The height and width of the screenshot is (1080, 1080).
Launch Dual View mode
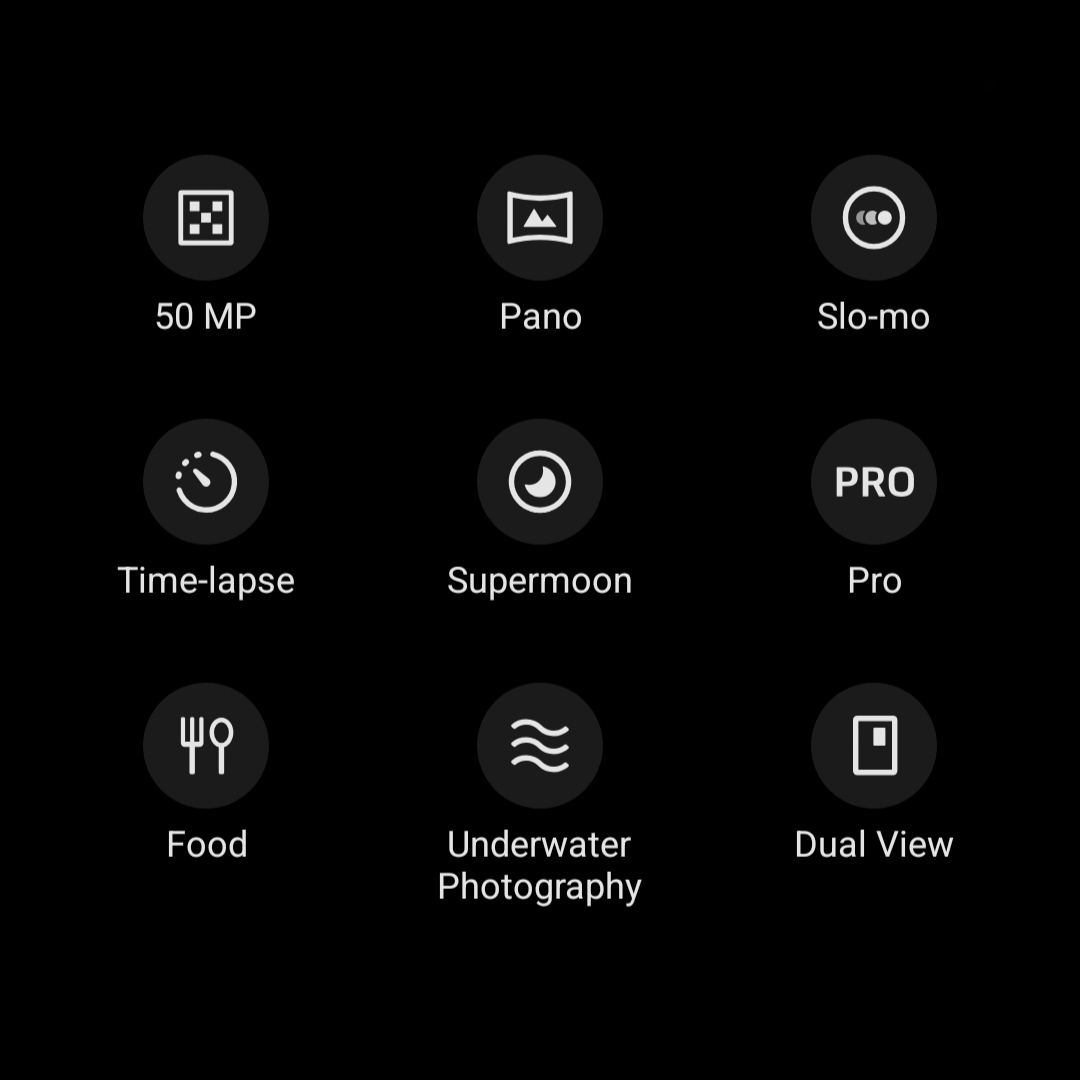[873, 746]
